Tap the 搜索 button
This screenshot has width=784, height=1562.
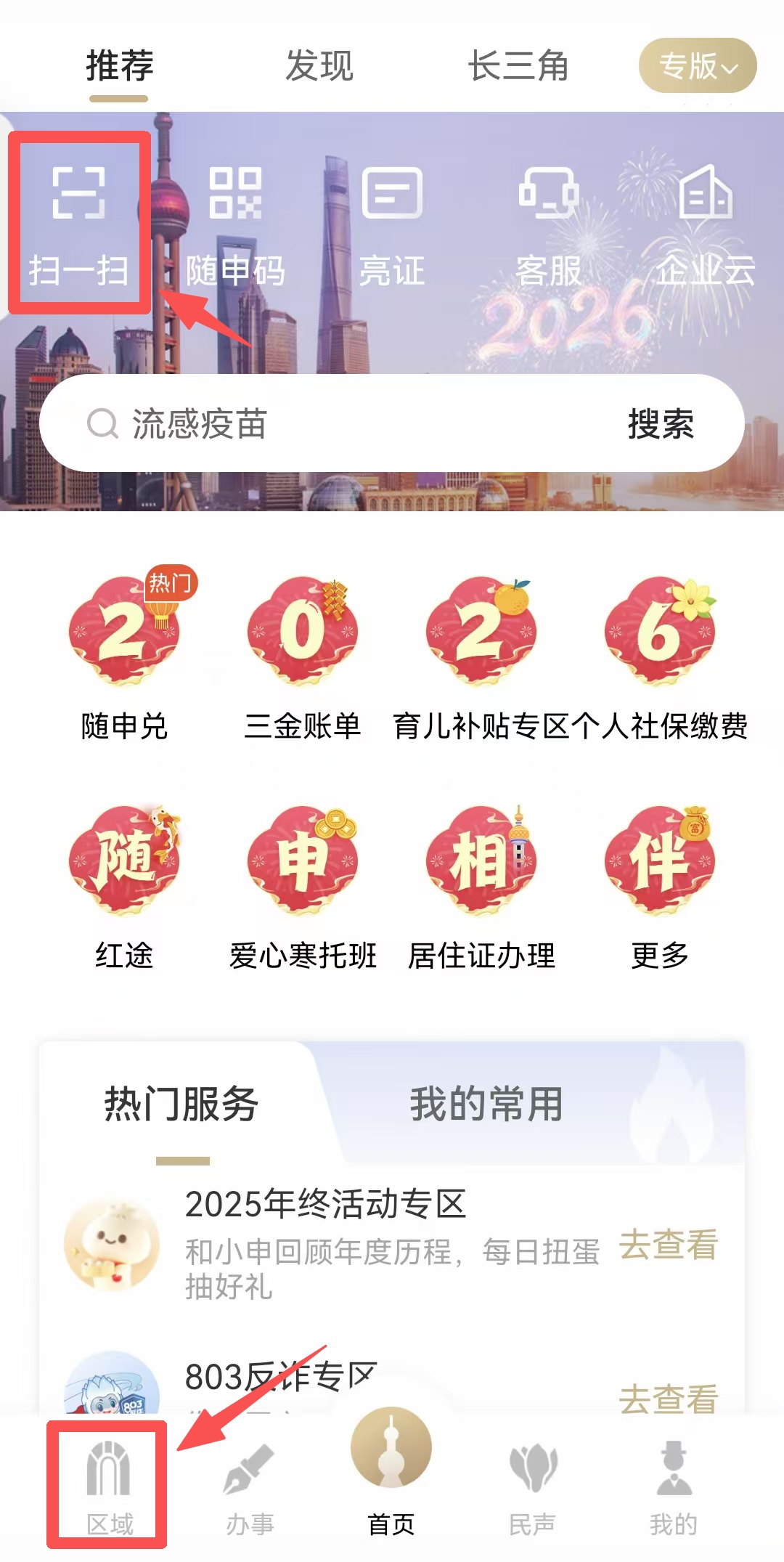pos(661,423)
